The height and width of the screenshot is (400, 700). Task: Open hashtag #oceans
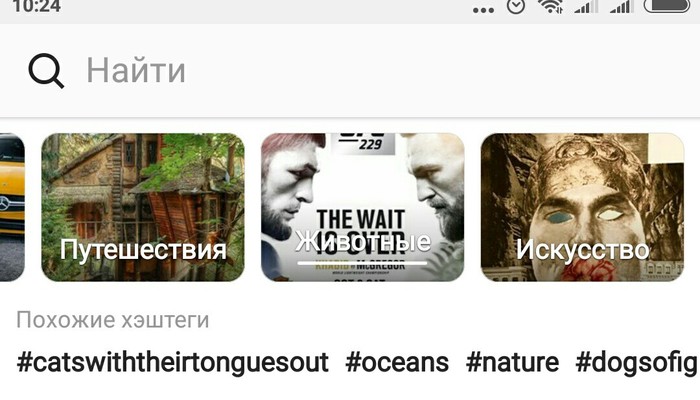(397, 361)
